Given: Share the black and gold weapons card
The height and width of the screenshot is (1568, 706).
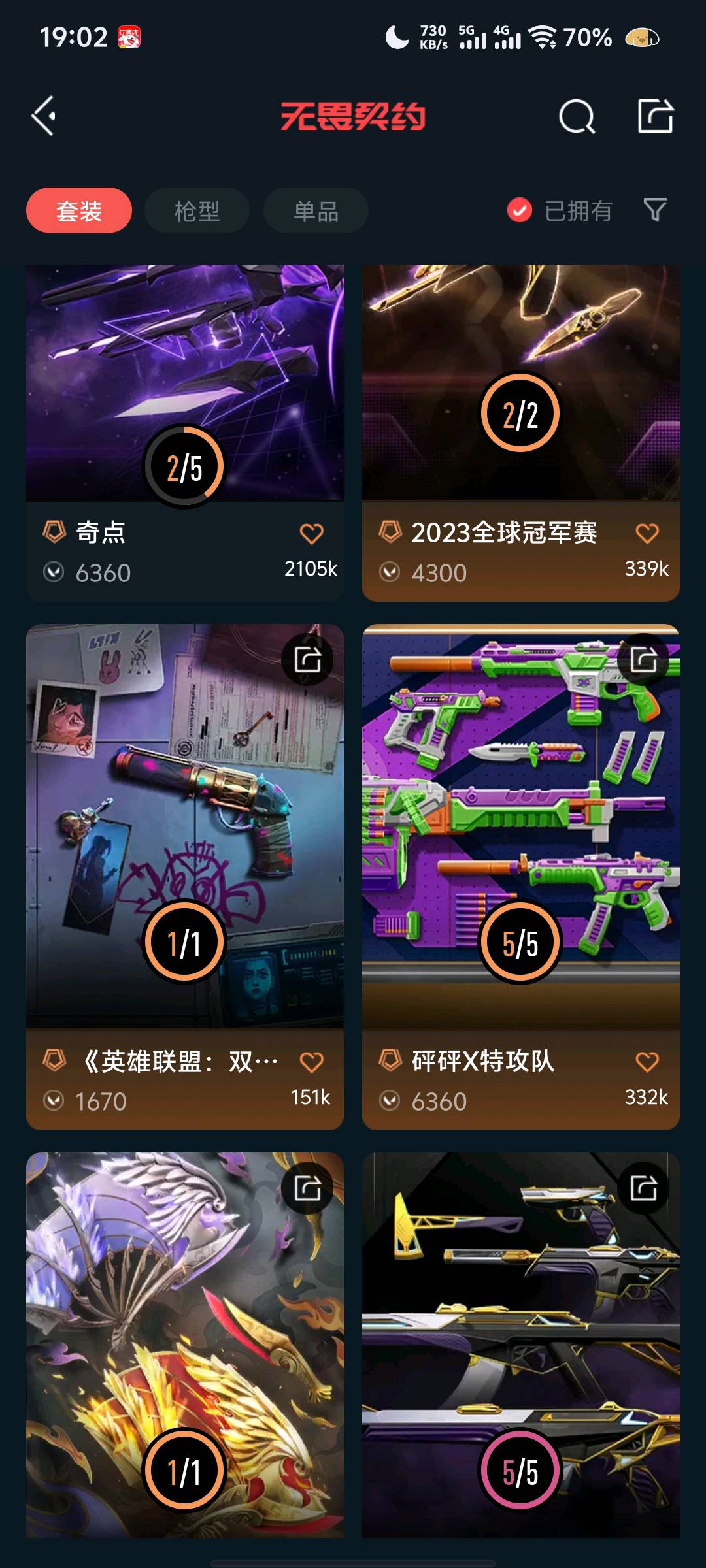Looking at the screenshot, I should pos(643,1188).
